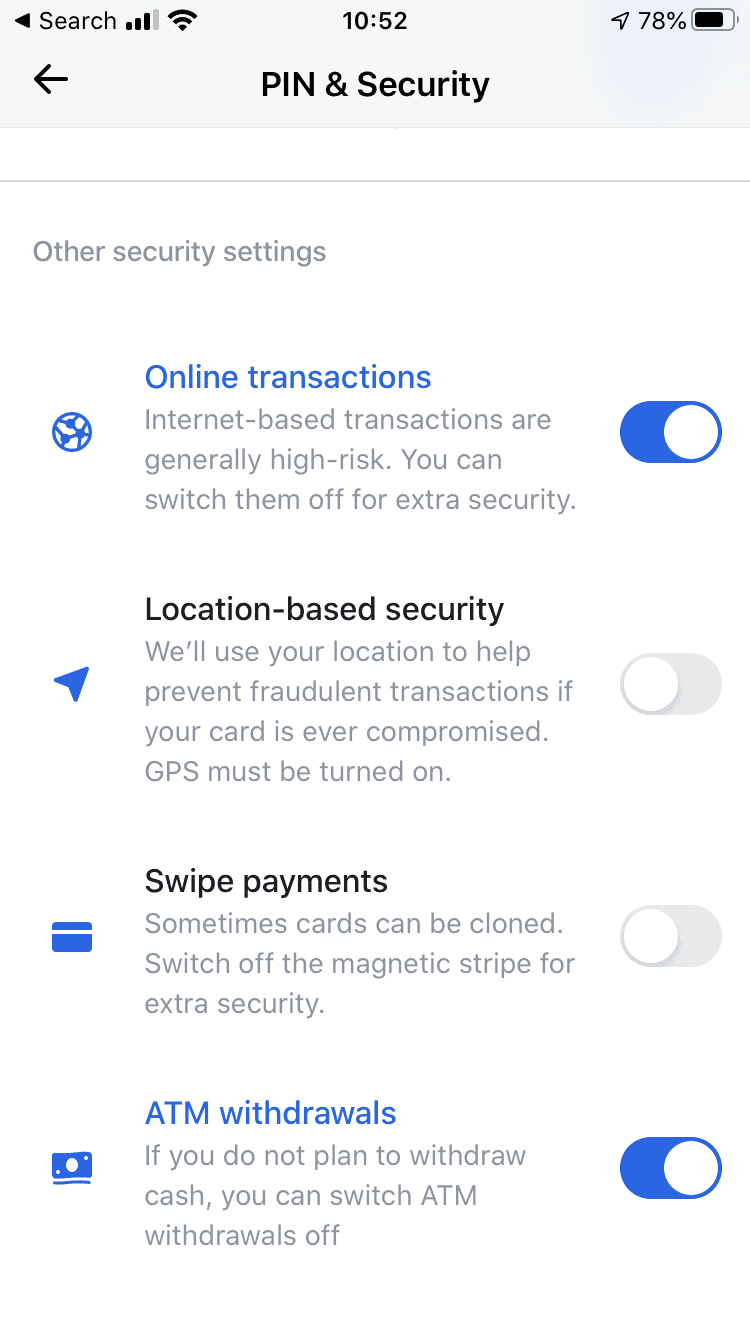Turn on Swipe payments
Image resolution: width=750 pixels, height=1334 pixels.
pos(670,936)
